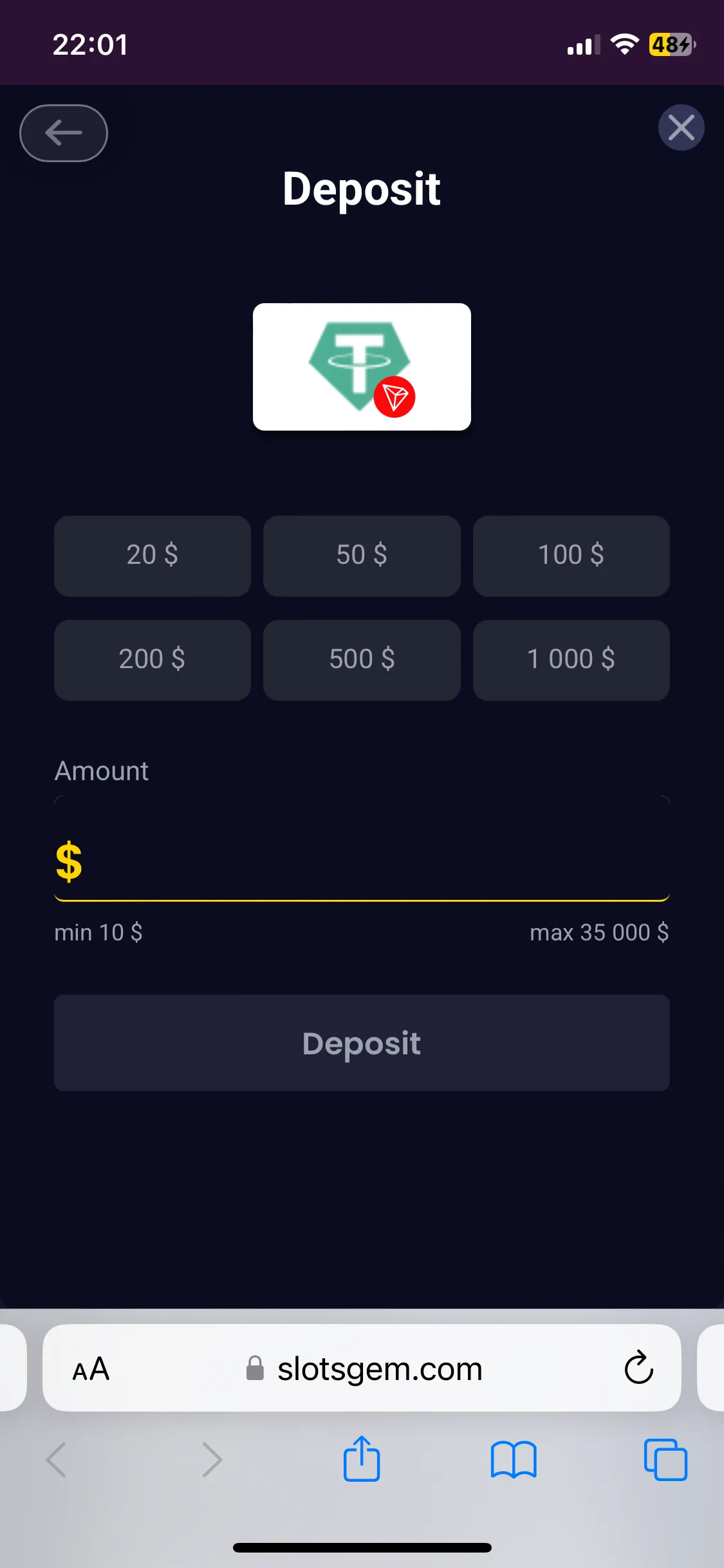Reload the slotsgem.com page

tap(638, 1368)
